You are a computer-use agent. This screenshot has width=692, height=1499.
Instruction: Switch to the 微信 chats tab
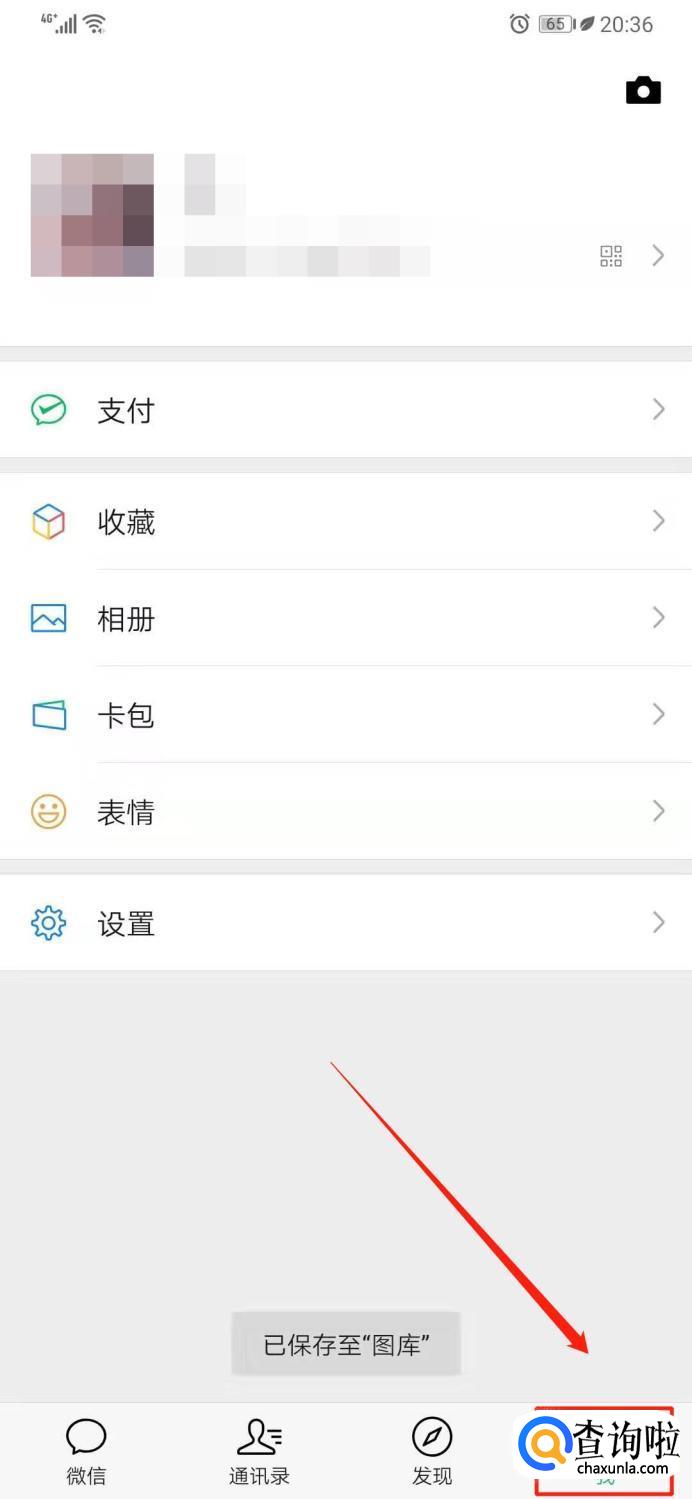point(86,1451)
